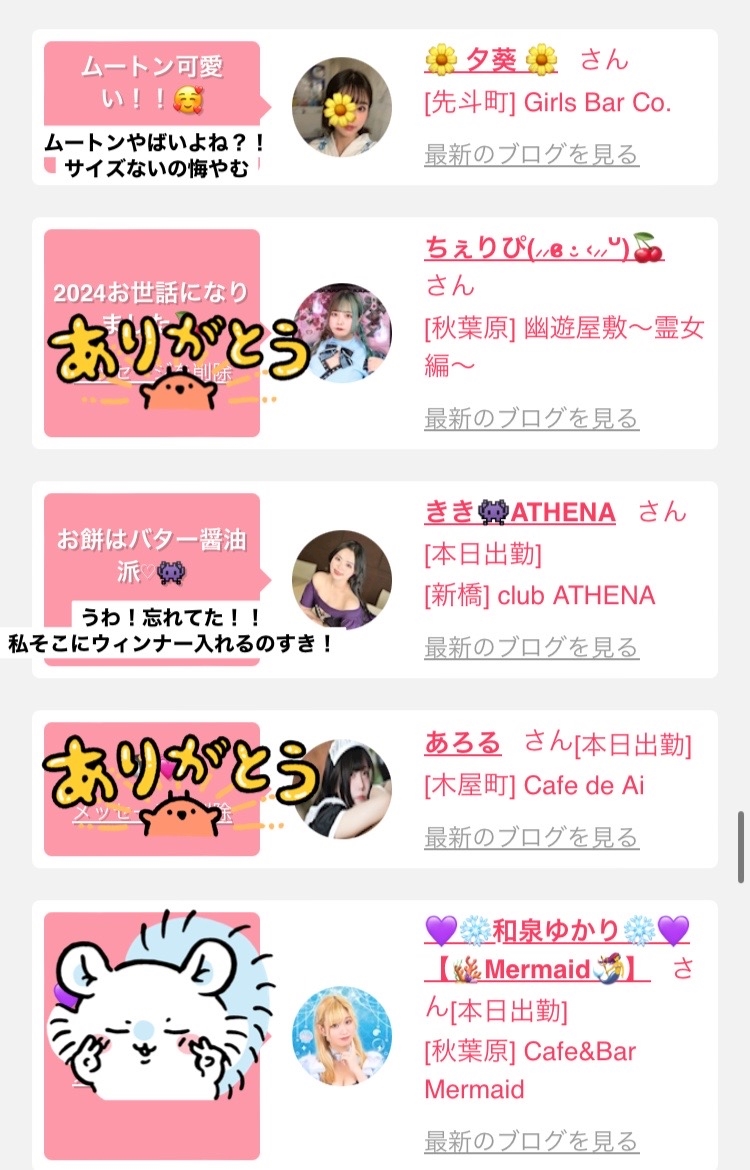The height and width of the screenshot is (1170, 750).
Task: View latest blog of きき at club ATHENA
Action: pyautogui.click(x=531, y=647)
